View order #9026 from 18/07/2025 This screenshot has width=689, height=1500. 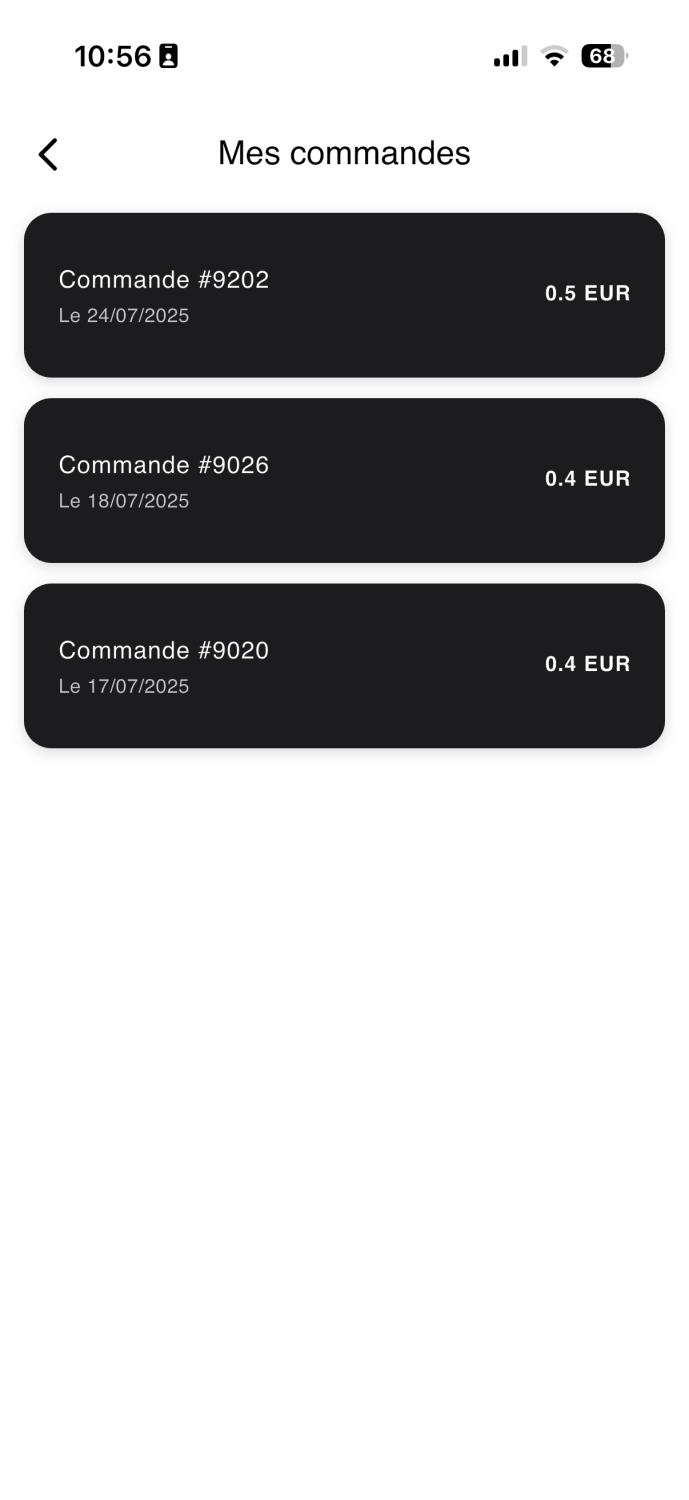click(344, 480)
